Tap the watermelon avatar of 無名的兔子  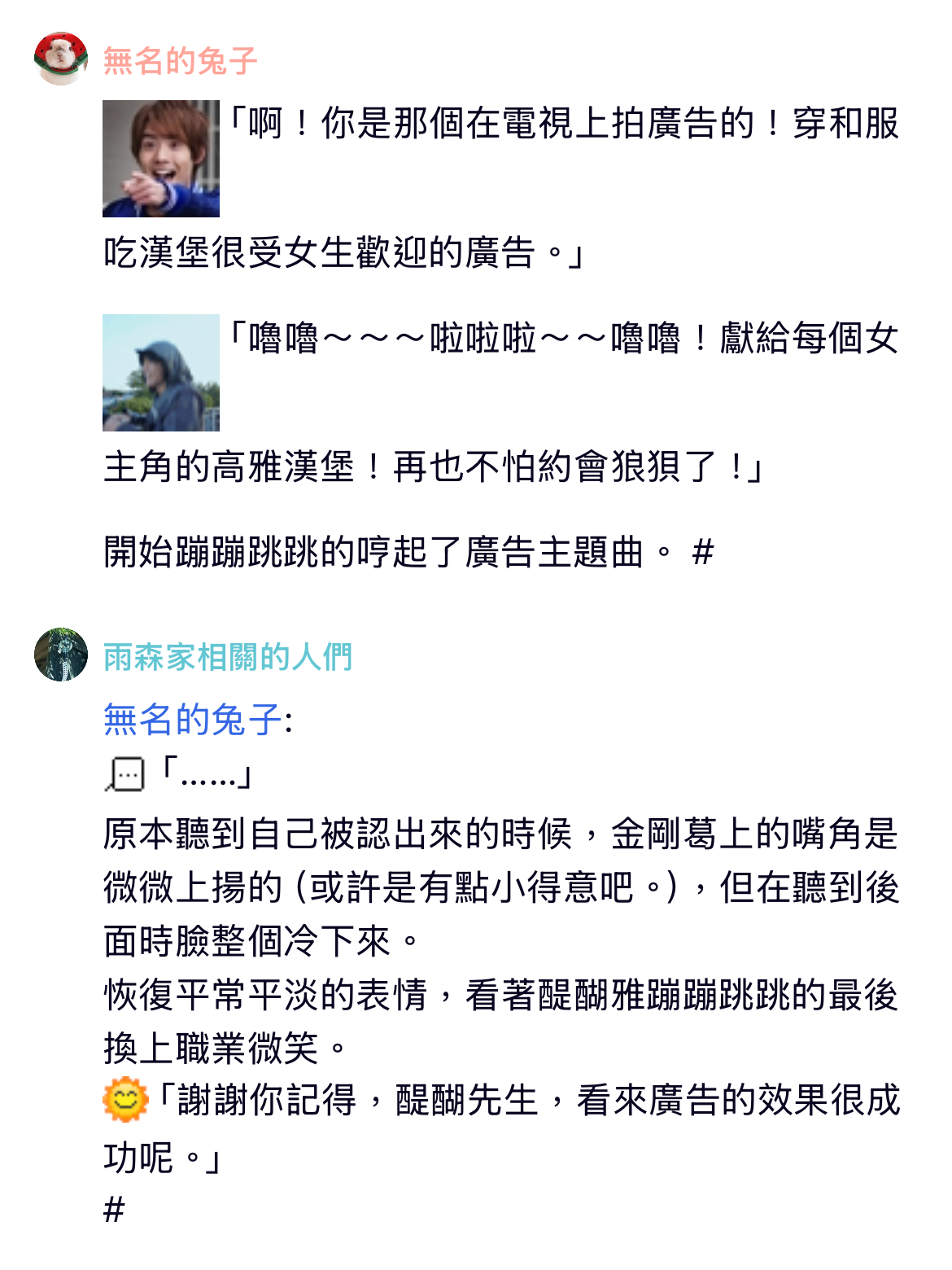(x=61, y=59)
